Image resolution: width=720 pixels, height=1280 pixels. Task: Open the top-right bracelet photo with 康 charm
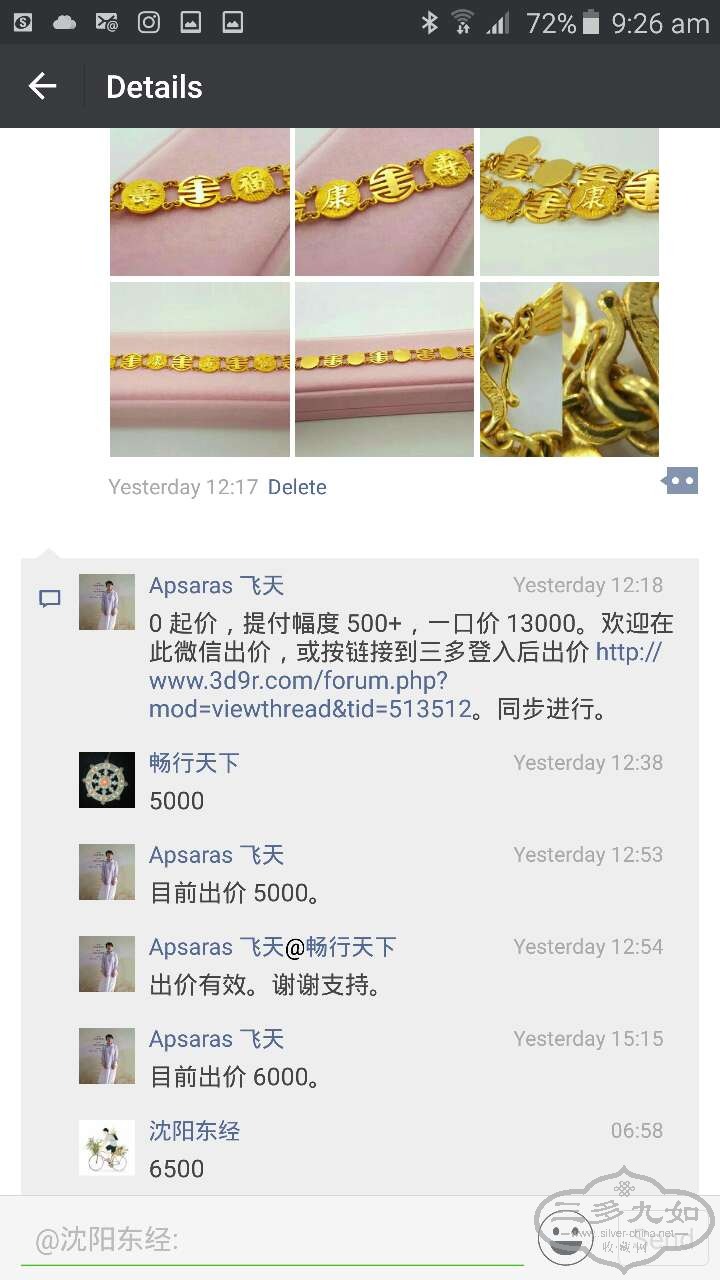click(569, 202)
